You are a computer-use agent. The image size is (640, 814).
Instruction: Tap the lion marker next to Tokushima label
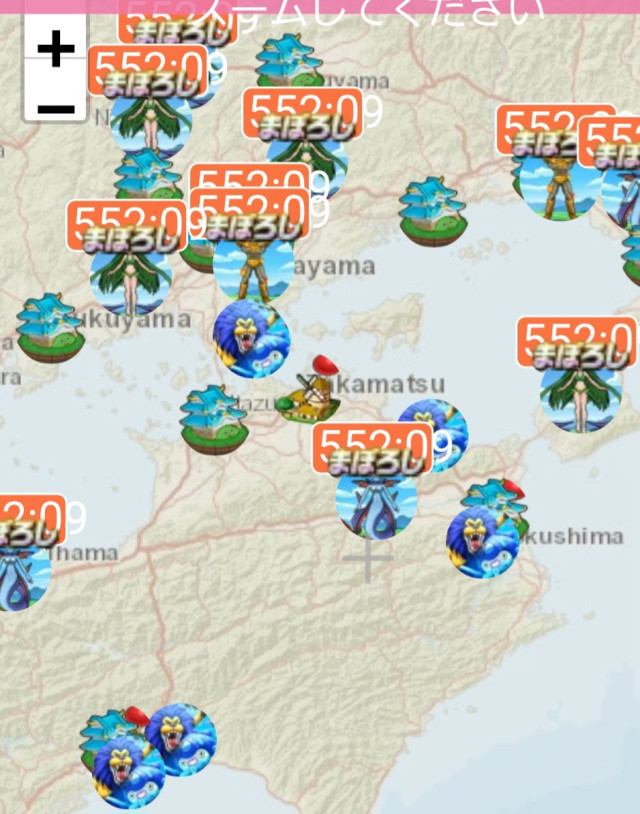[482, 542]
